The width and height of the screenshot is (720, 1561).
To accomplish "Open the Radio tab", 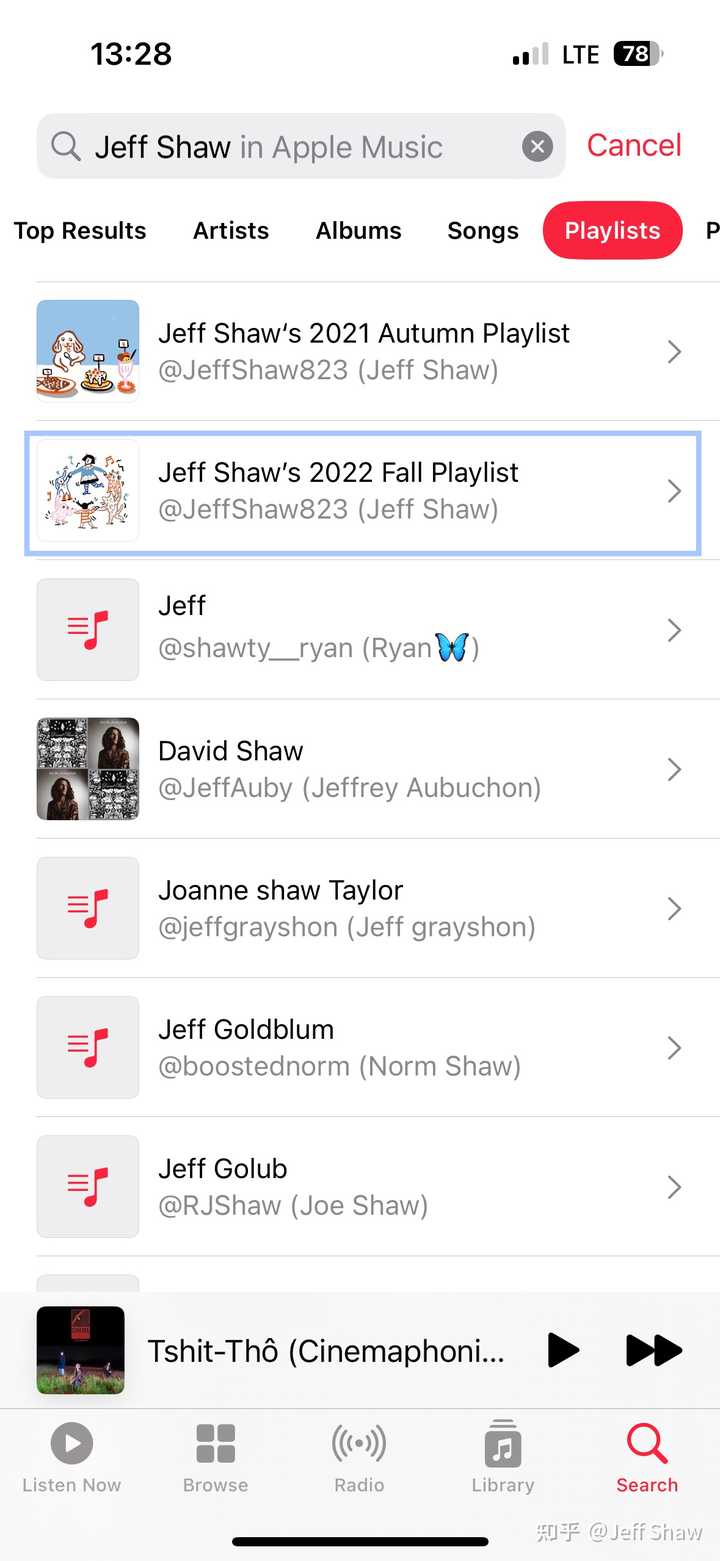I will (359, 1458).
